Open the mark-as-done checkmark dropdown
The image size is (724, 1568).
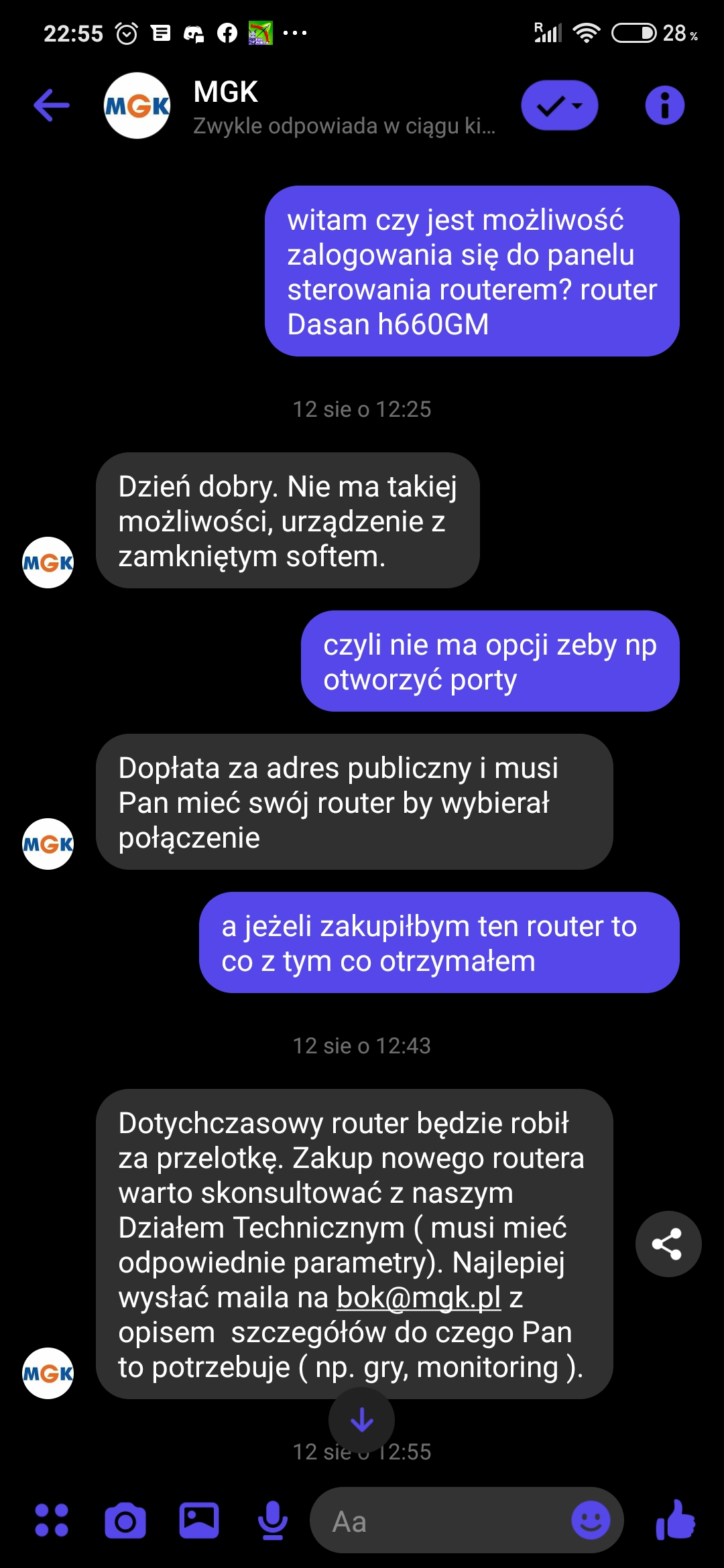(559, 106)
